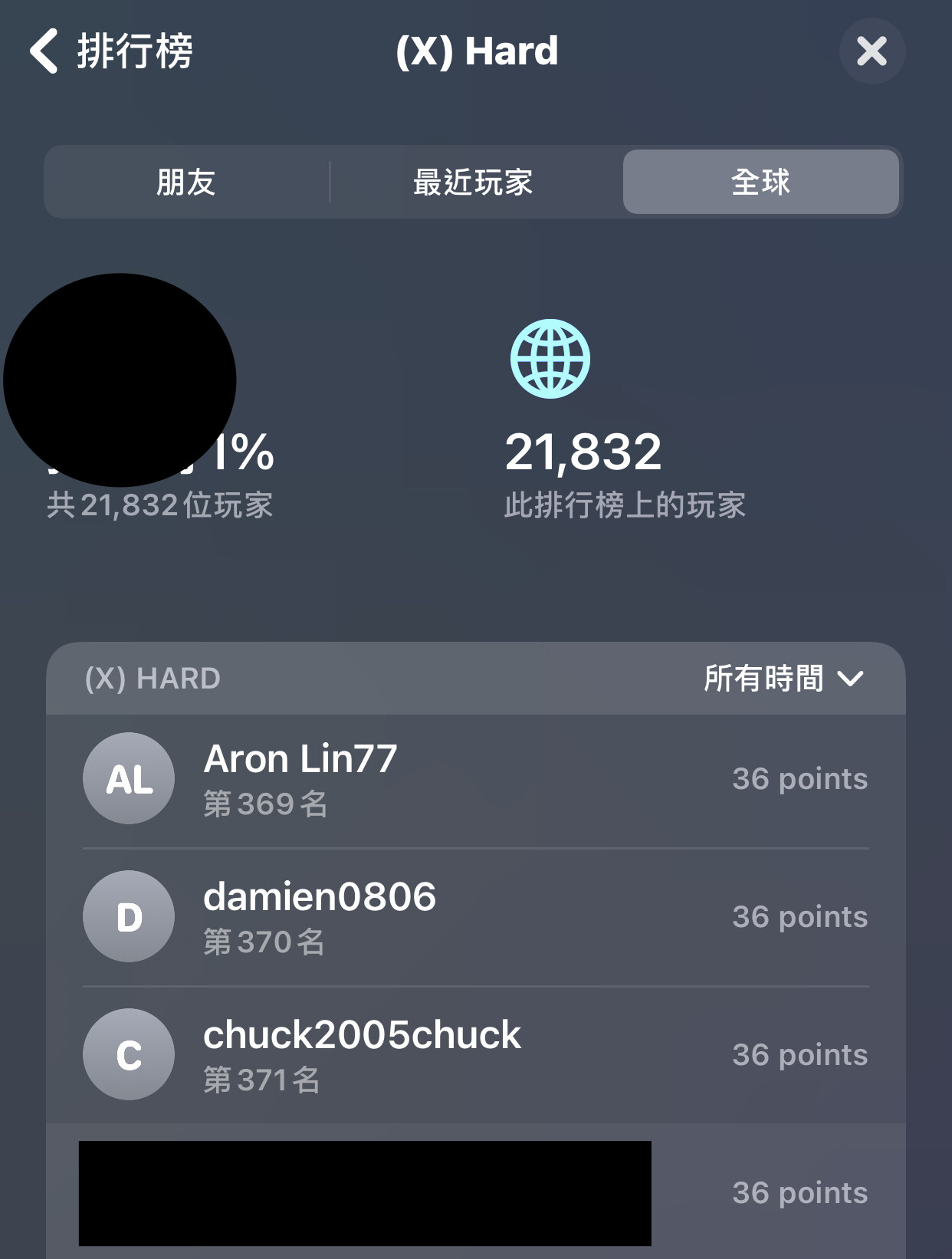Switch to the 朋友 tab
Viewport: 952px width, 1259px height.
[x=186, y=182]
